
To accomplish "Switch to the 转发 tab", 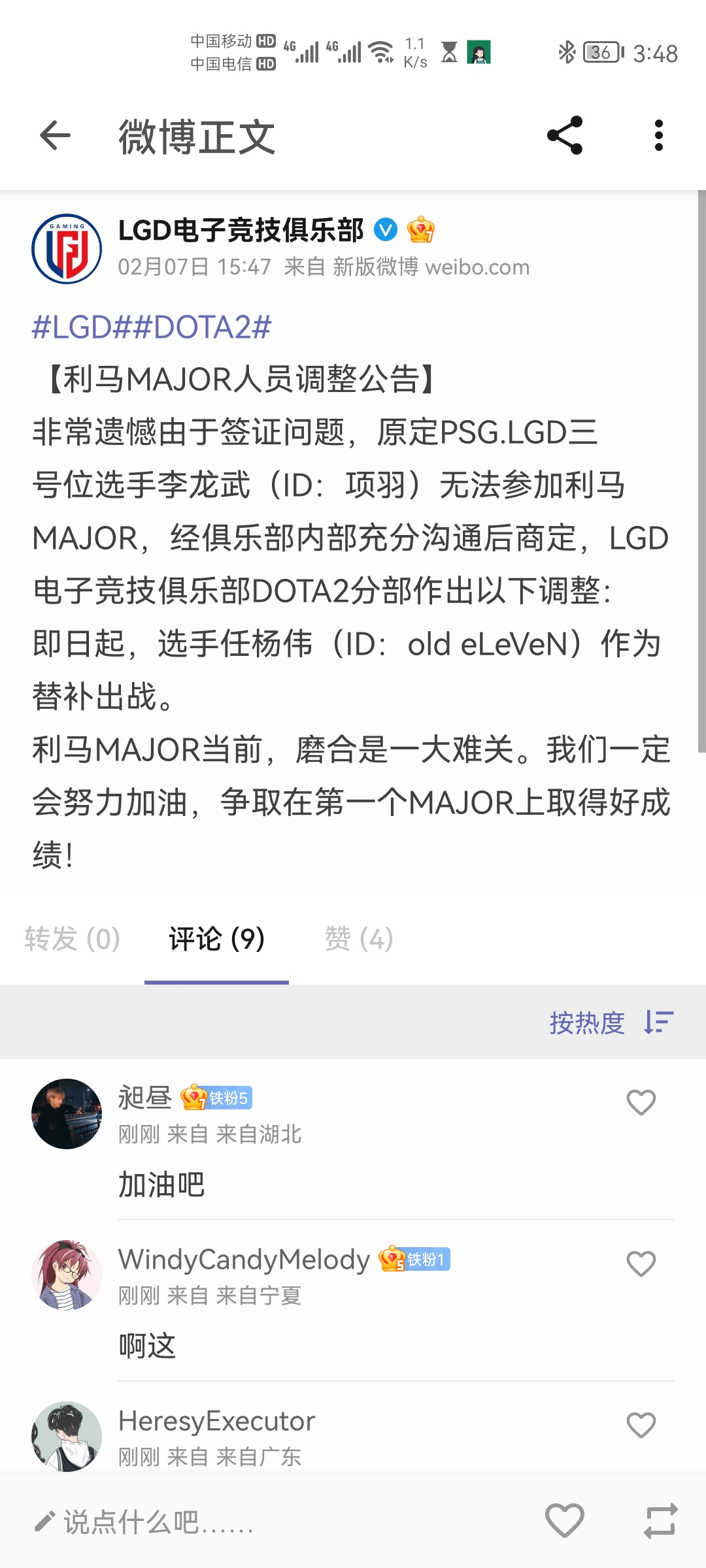I will point(71,938).
